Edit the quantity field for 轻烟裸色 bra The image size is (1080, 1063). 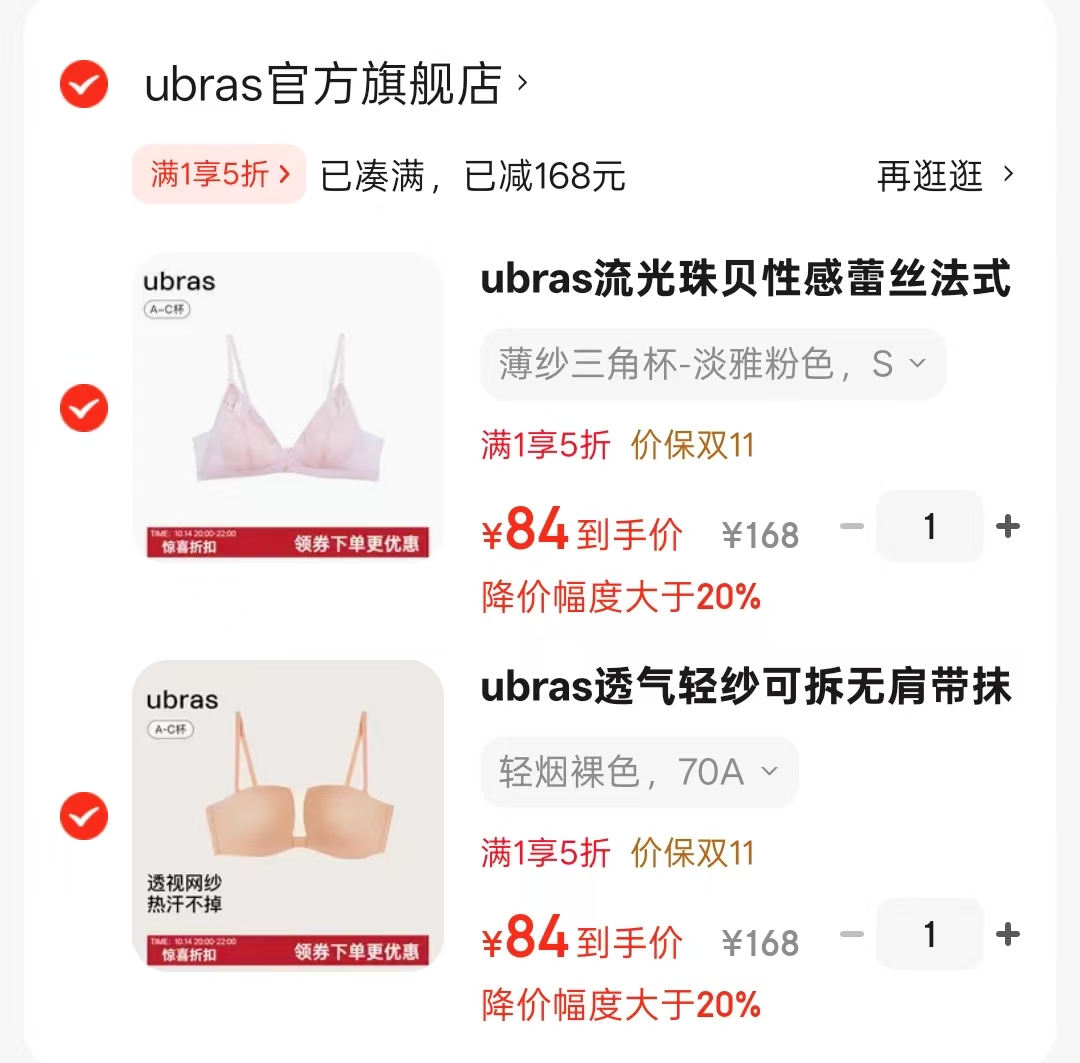930,934
